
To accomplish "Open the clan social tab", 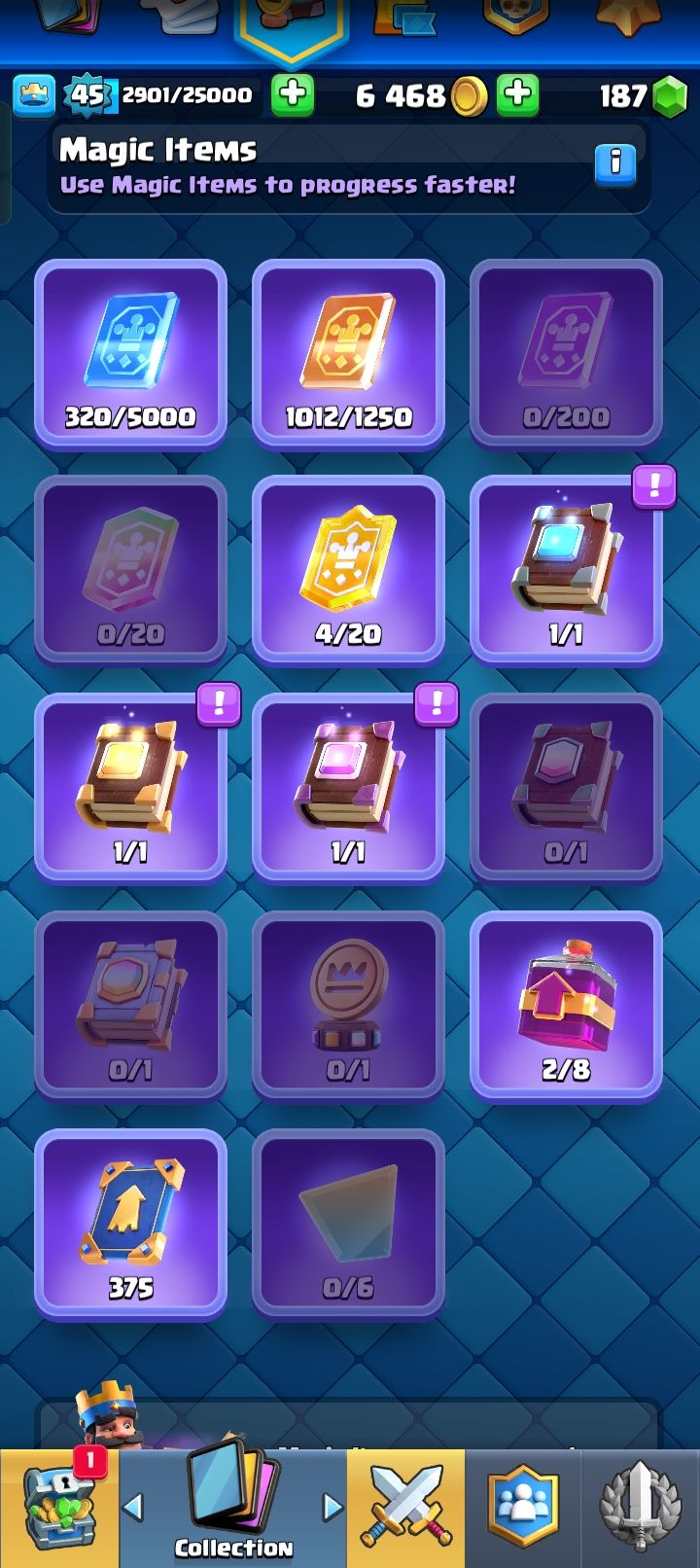I will pyautogui.click(x=524, y=1508).
